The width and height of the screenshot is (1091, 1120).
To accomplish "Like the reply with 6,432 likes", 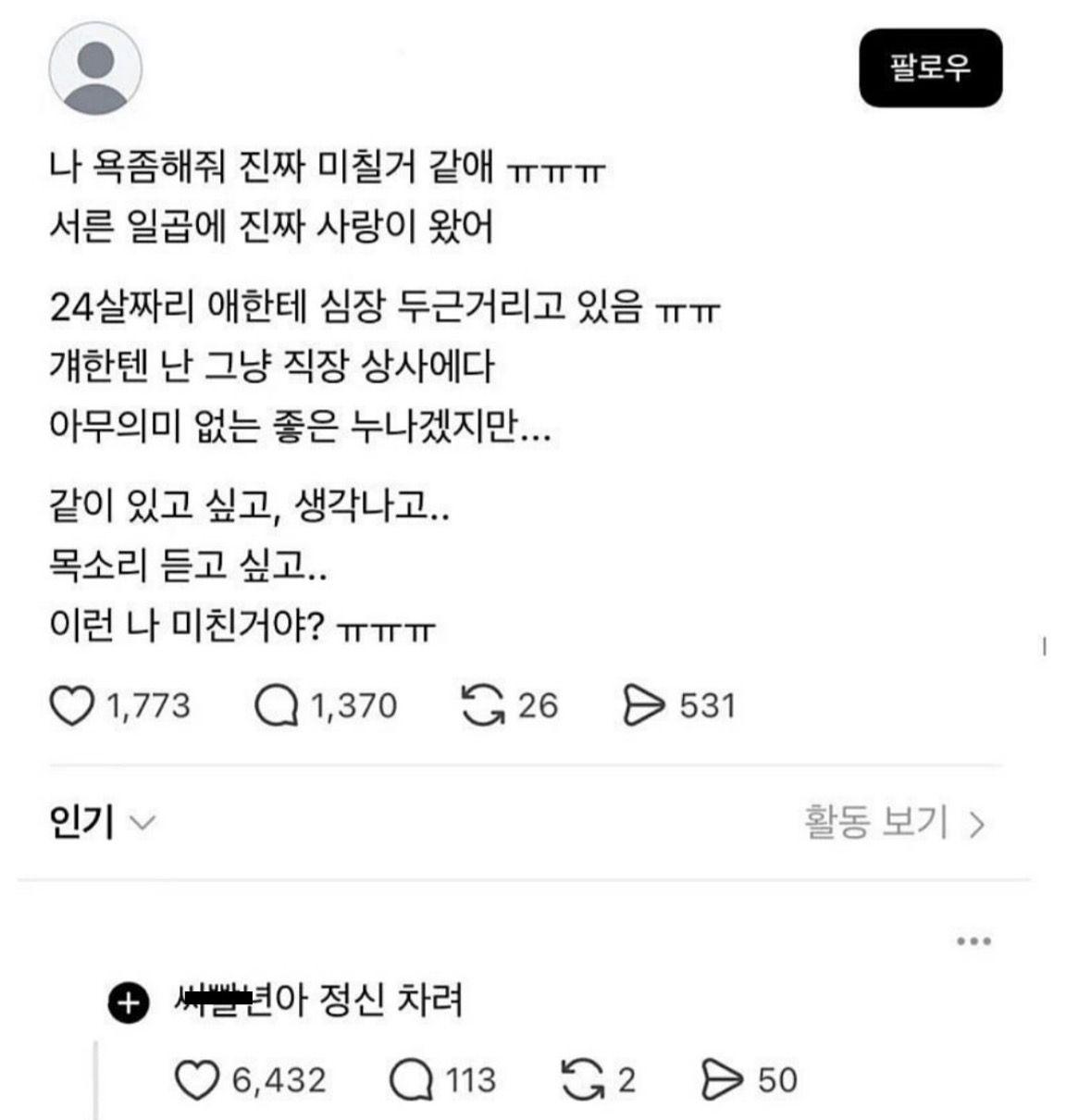I will coord(197,1080).
